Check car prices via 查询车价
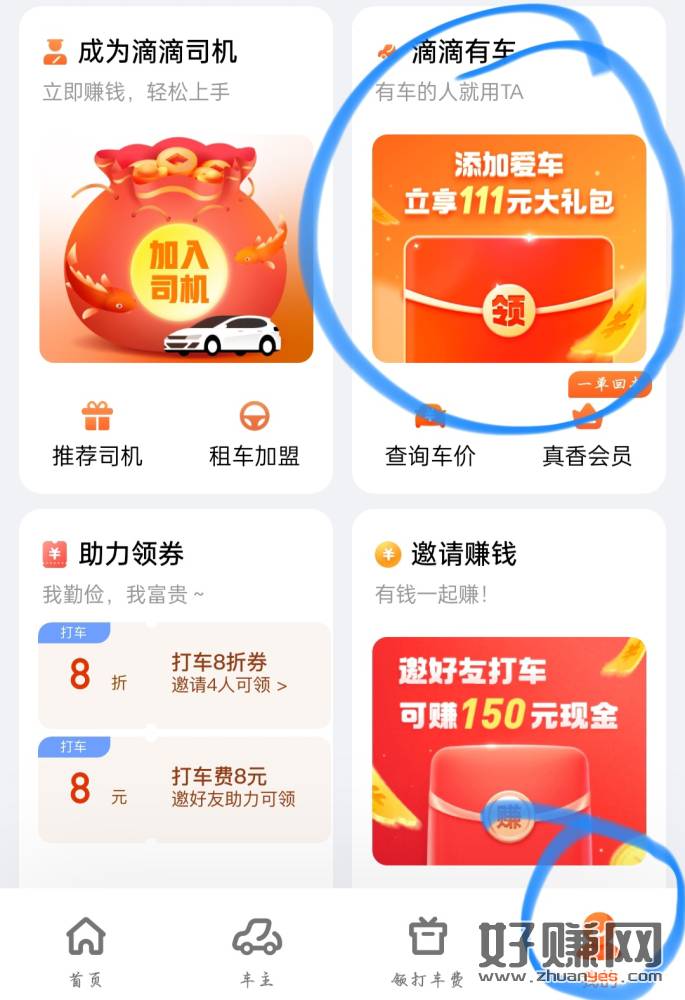The width and height of the screenshot is (685, 1000). [x=431, y=435]
